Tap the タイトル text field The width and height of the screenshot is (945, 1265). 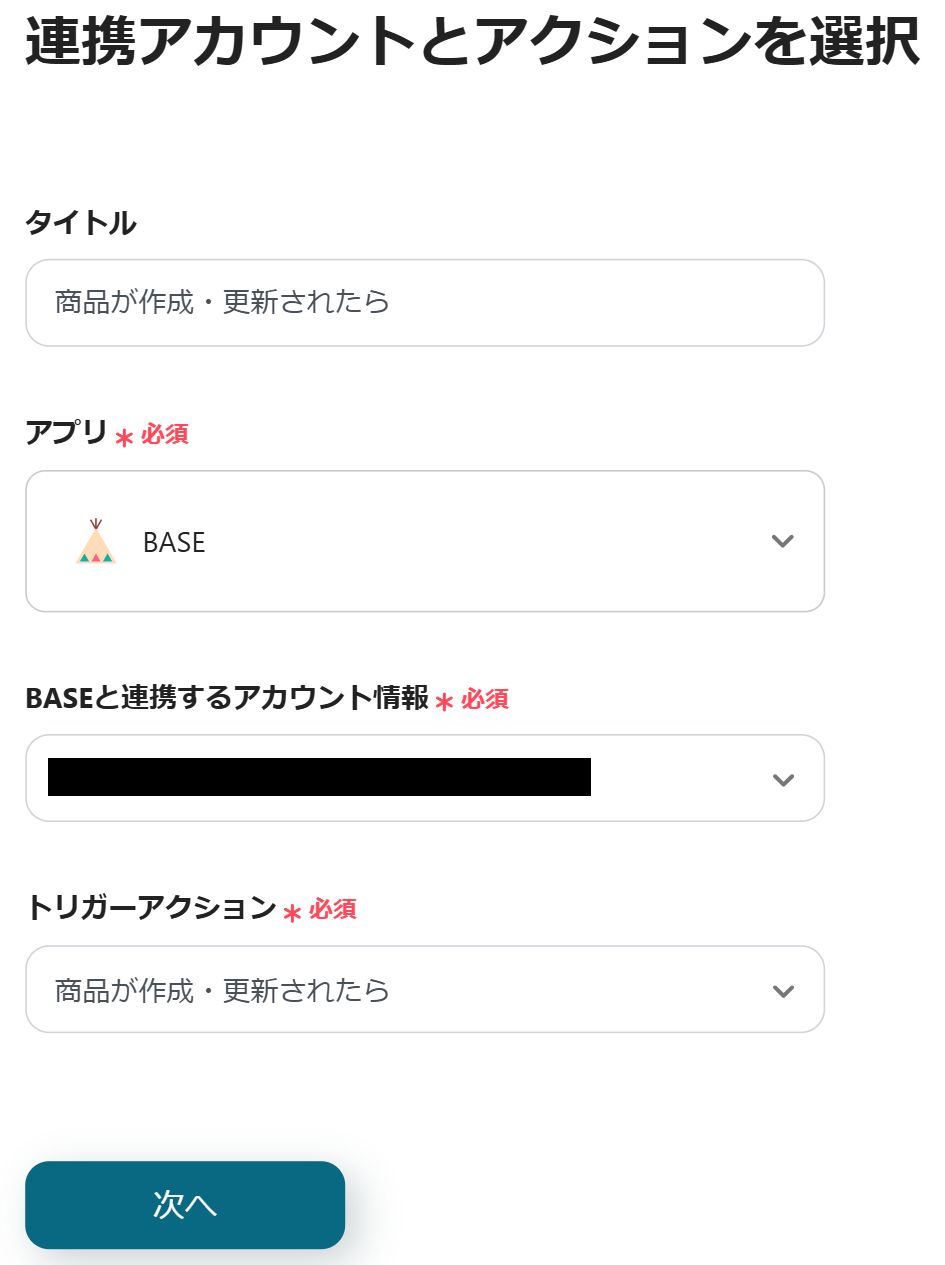click(x=424, y=303)
